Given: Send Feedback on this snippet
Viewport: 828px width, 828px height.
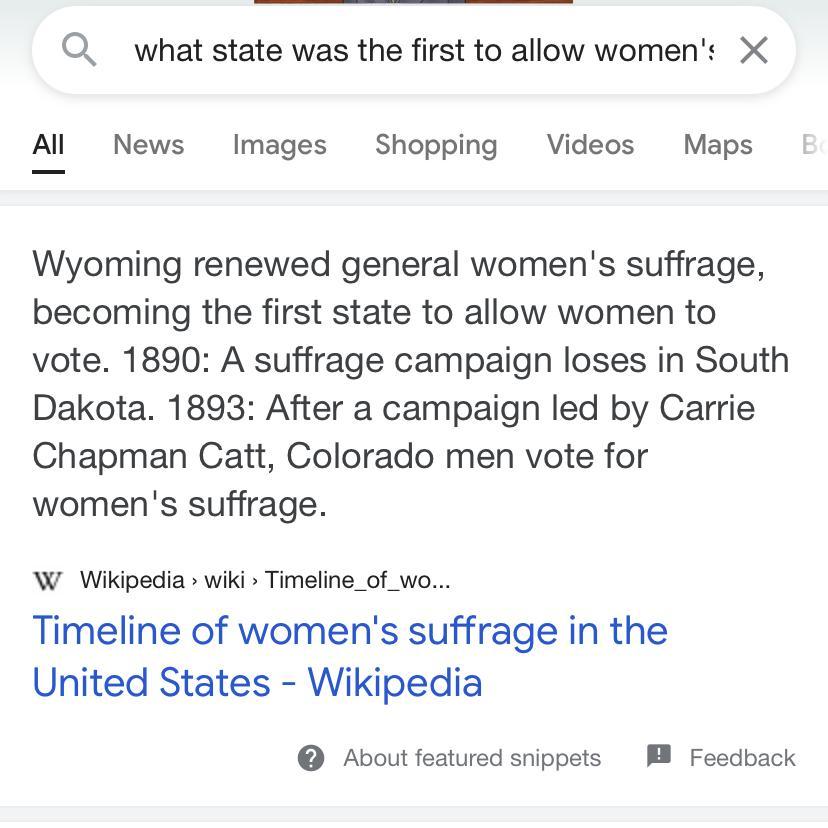Looking at the screenshot, I should pyautogui.click(x=721, y=757).
